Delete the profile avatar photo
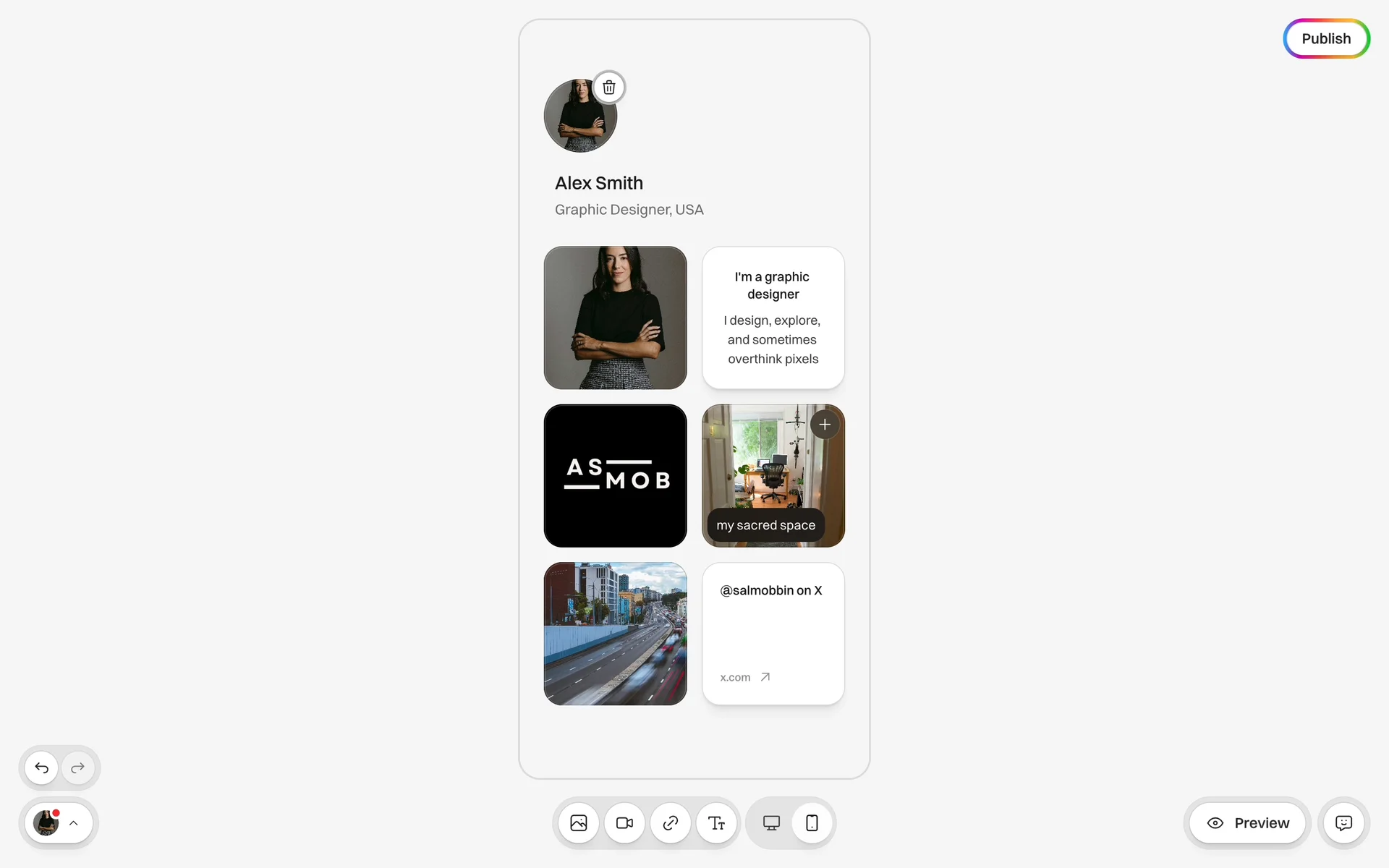 point(609,88)
